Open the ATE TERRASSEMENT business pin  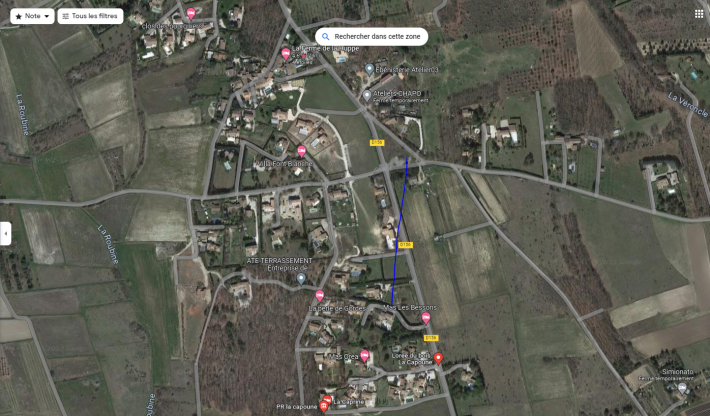click(x=303, y=278)
